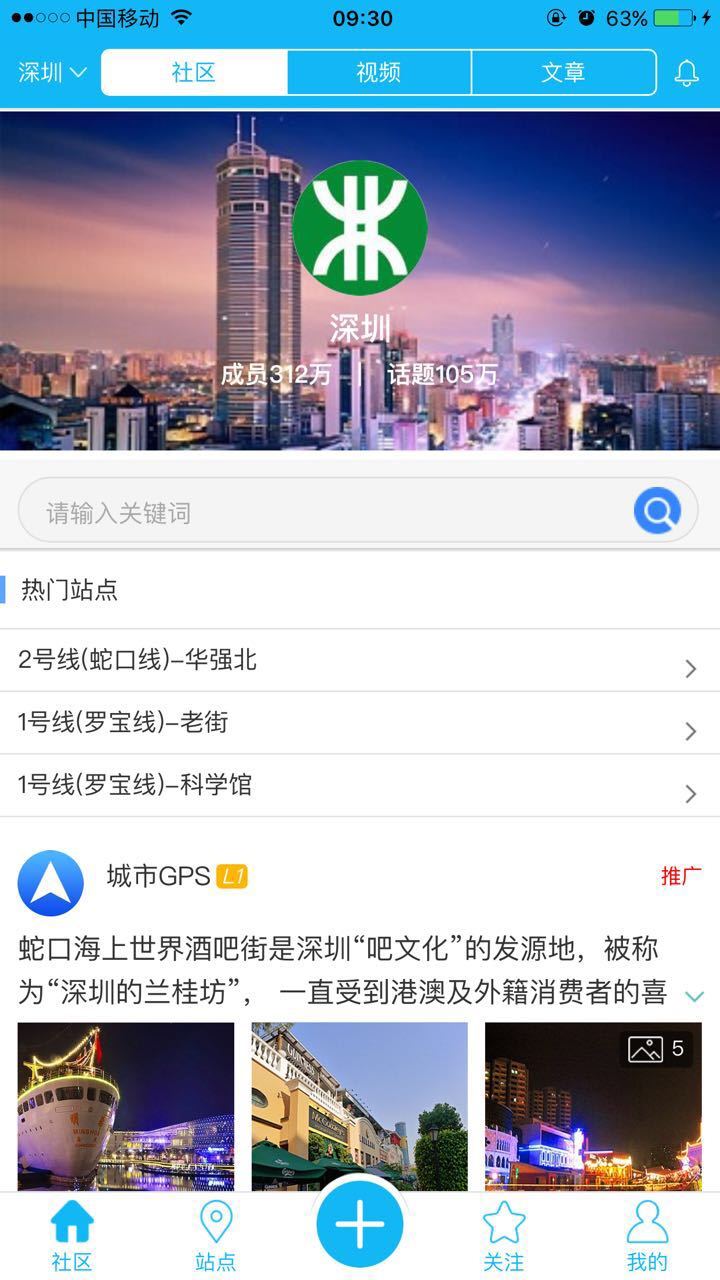The image size is (720, 1280).
Task: Open the photo marked with 5 images
Action: (x=593, y=1105)
